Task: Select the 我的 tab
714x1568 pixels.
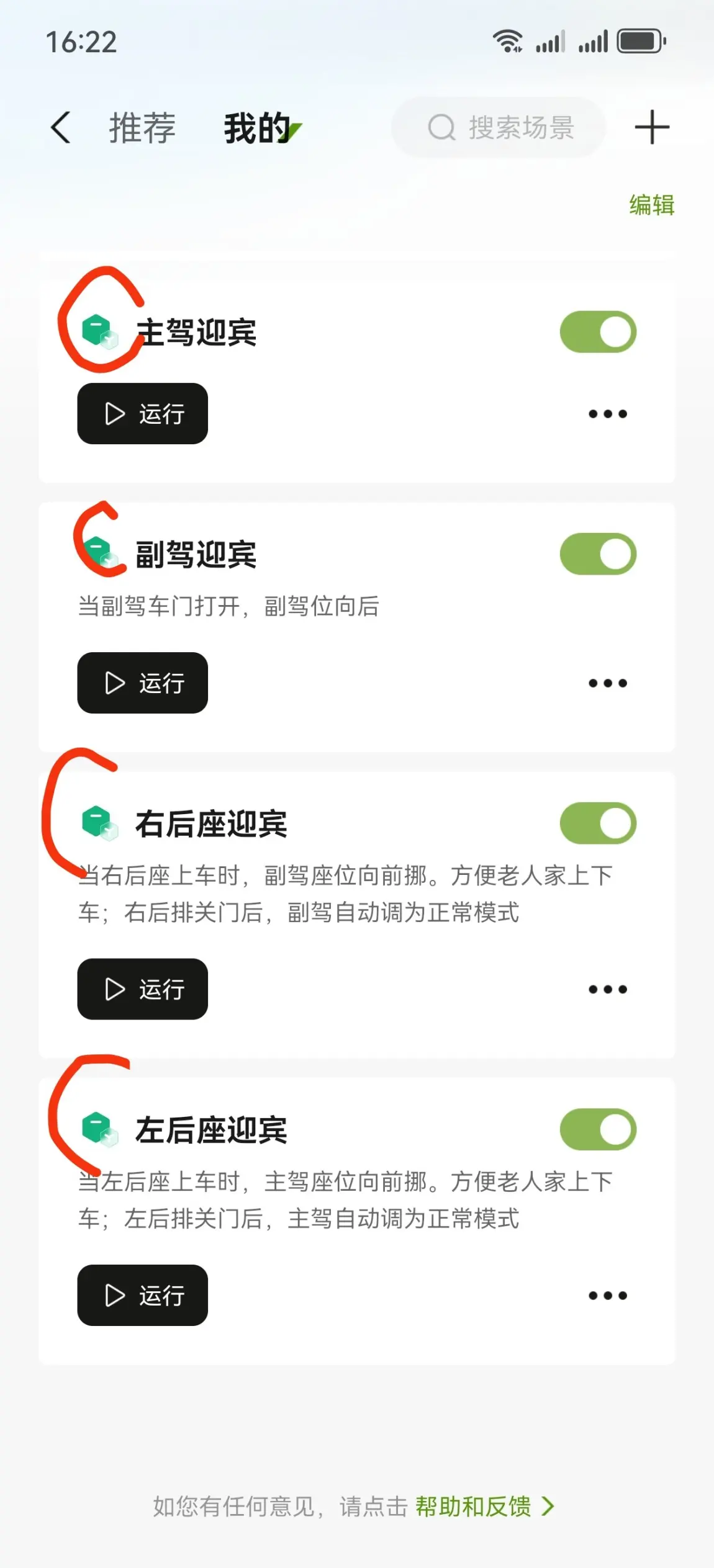Action: click(257, 128)
